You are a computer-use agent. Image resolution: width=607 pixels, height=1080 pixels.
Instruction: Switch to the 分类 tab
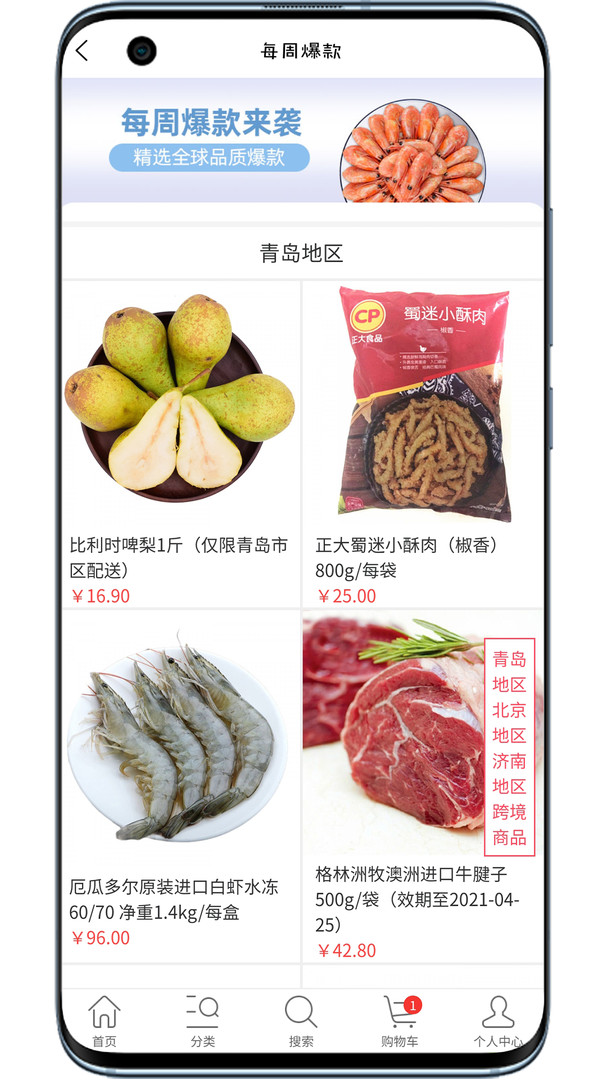point(202,1020)
